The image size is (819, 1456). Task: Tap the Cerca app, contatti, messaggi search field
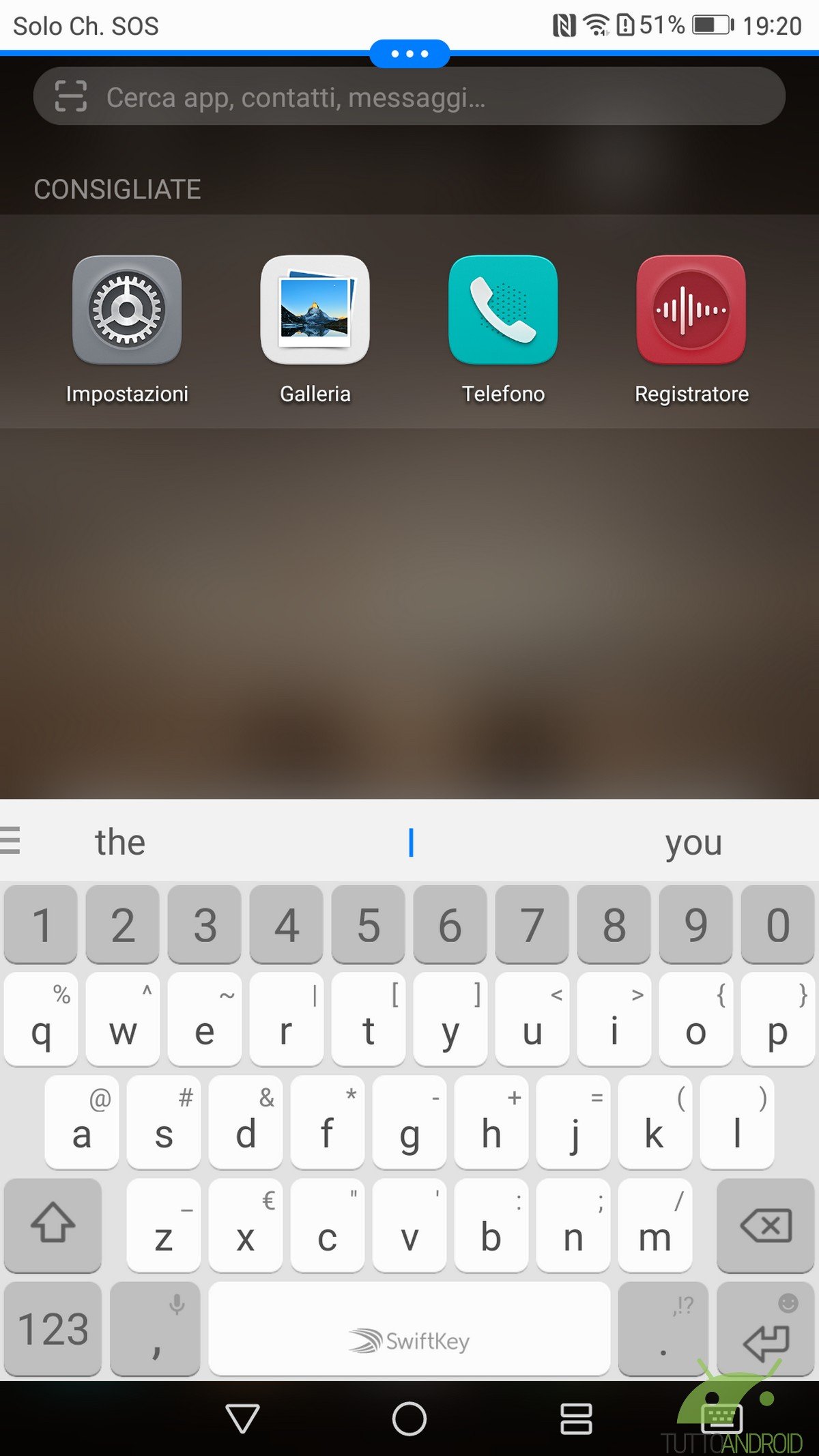[409, 96]
